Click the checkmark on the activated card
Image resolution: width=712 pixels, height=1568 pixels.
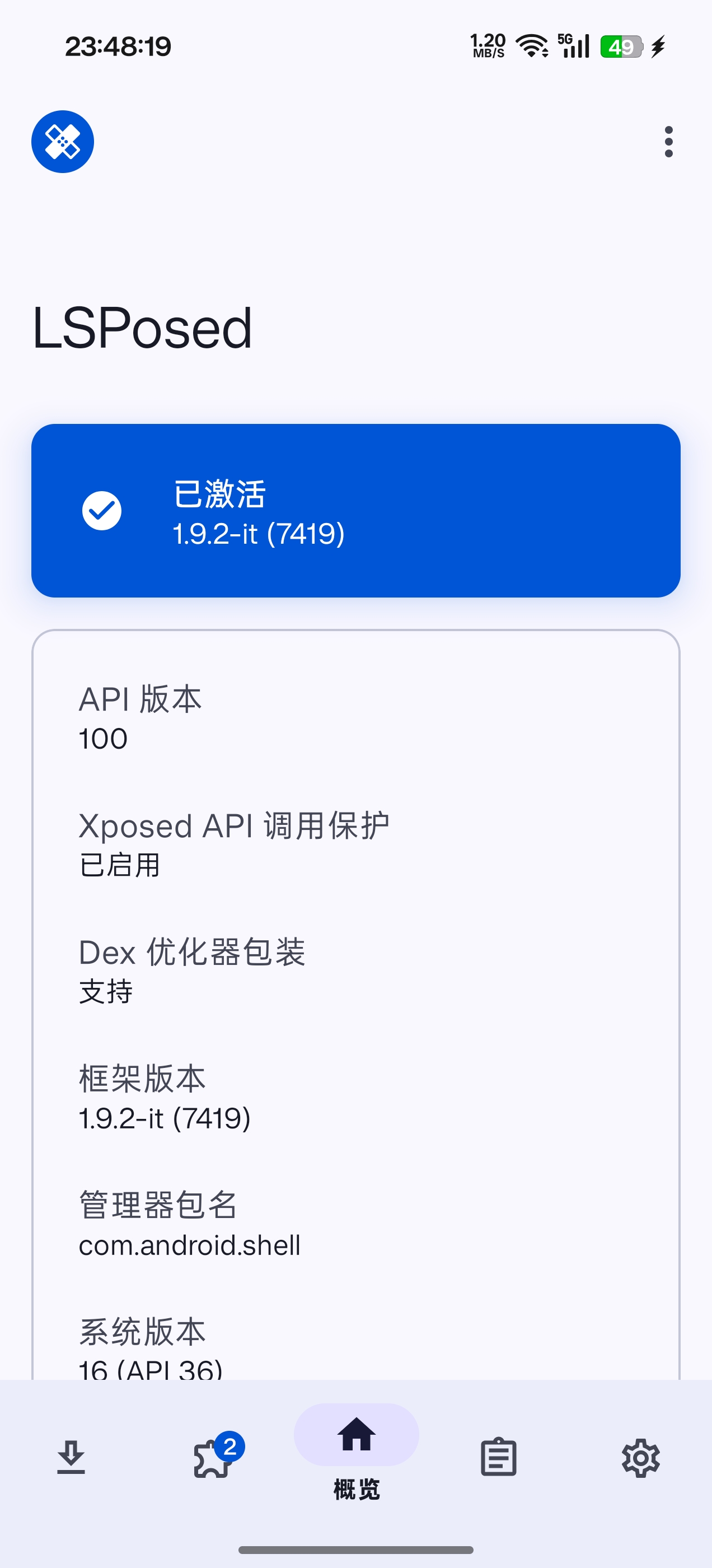(x=101, y=510)
